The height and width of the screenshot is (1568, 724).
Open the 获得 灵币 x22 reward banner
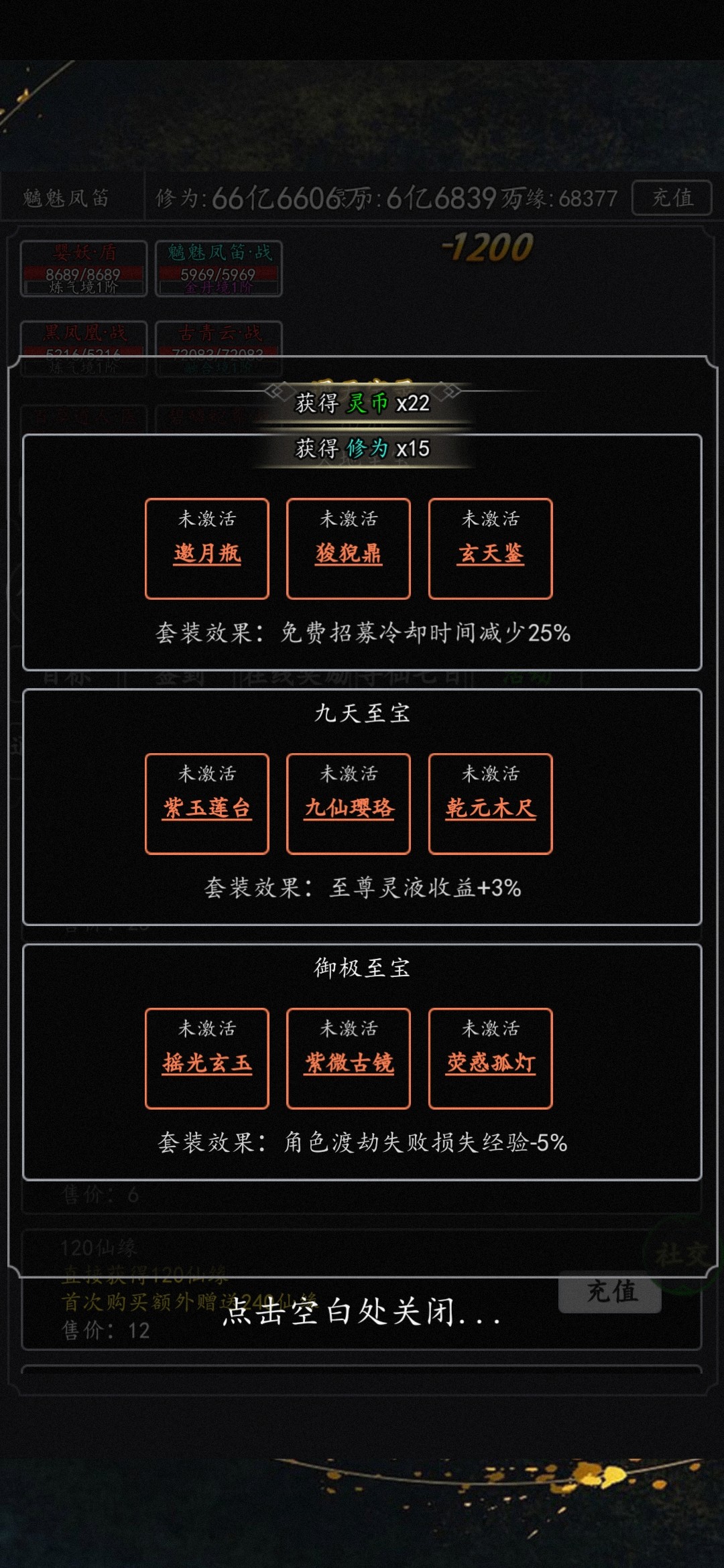click(362, 403)
